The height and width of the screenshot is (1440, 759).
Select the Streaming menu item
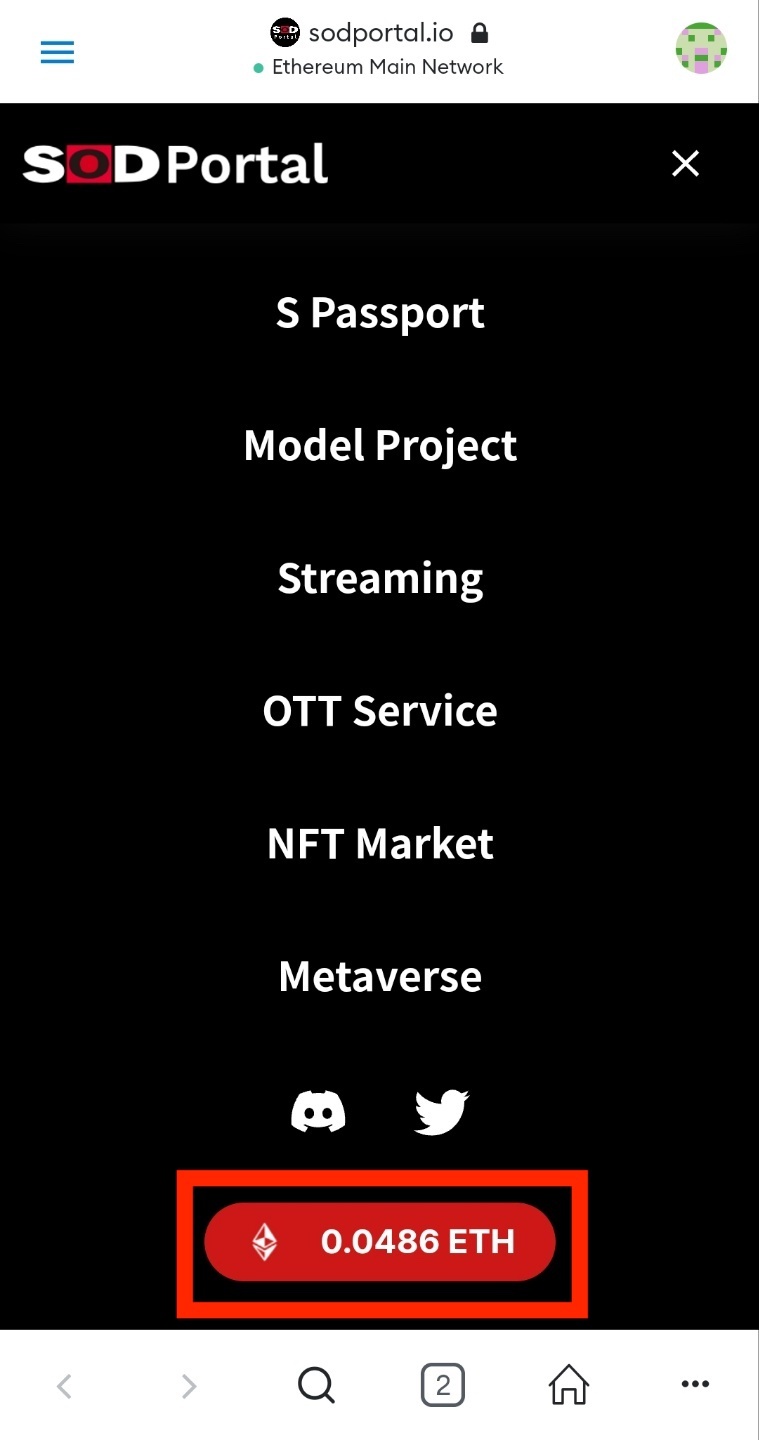[x=380, y=579]
